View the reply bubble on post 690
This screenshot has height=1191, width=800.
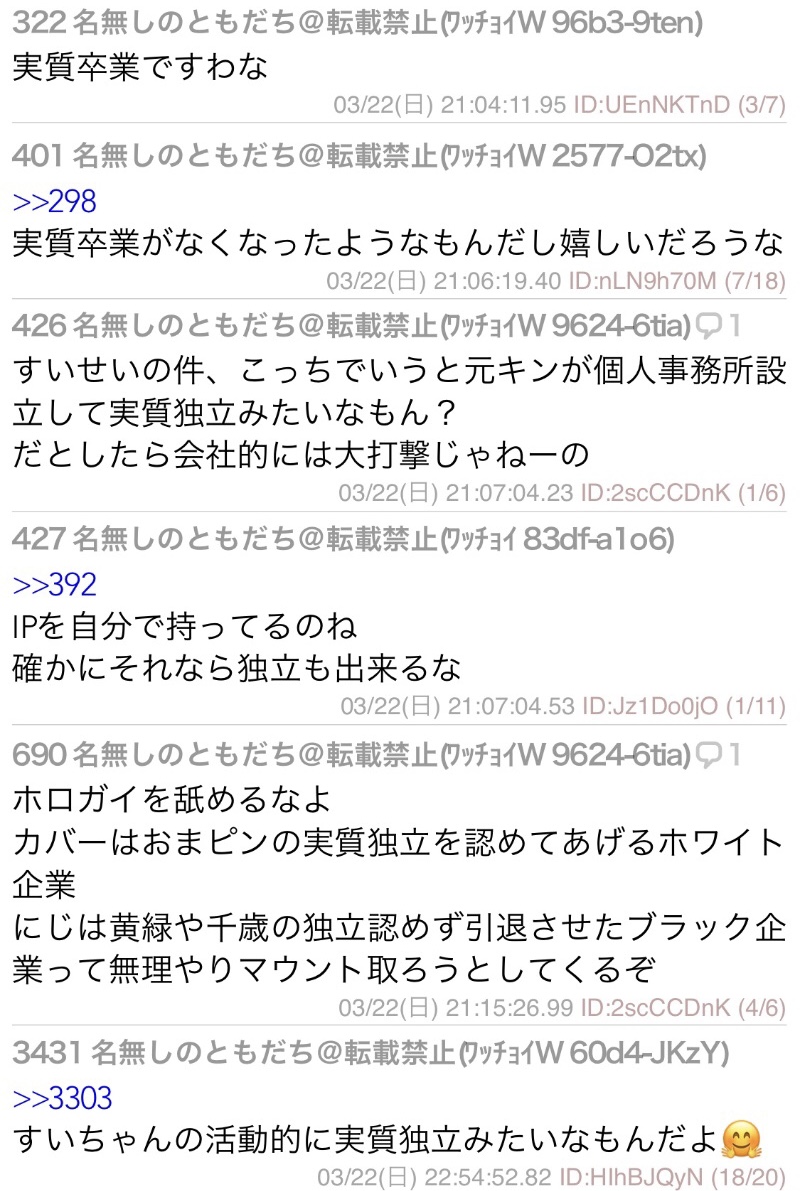718,754
